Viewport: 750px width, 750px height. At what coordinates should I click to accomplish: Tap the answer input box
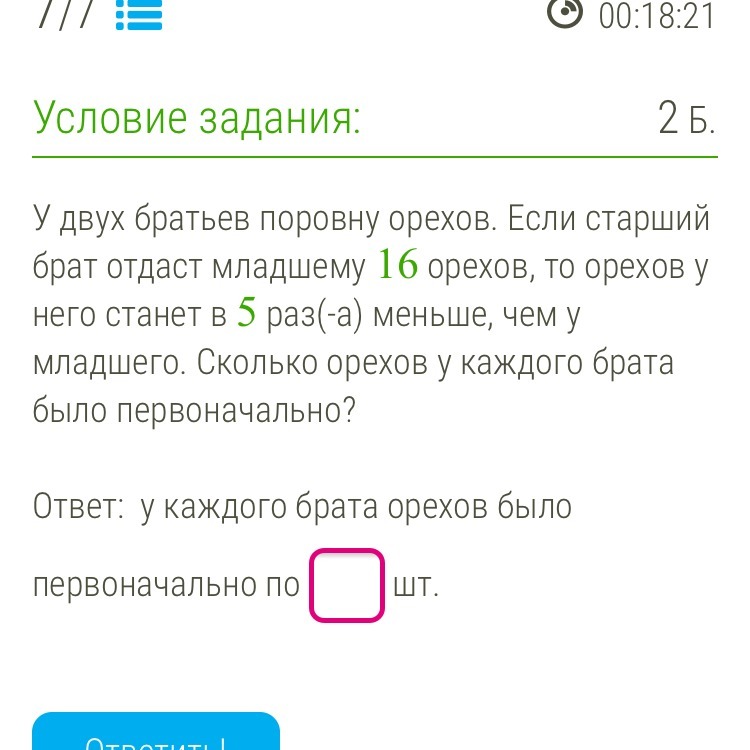pos(347,585)
